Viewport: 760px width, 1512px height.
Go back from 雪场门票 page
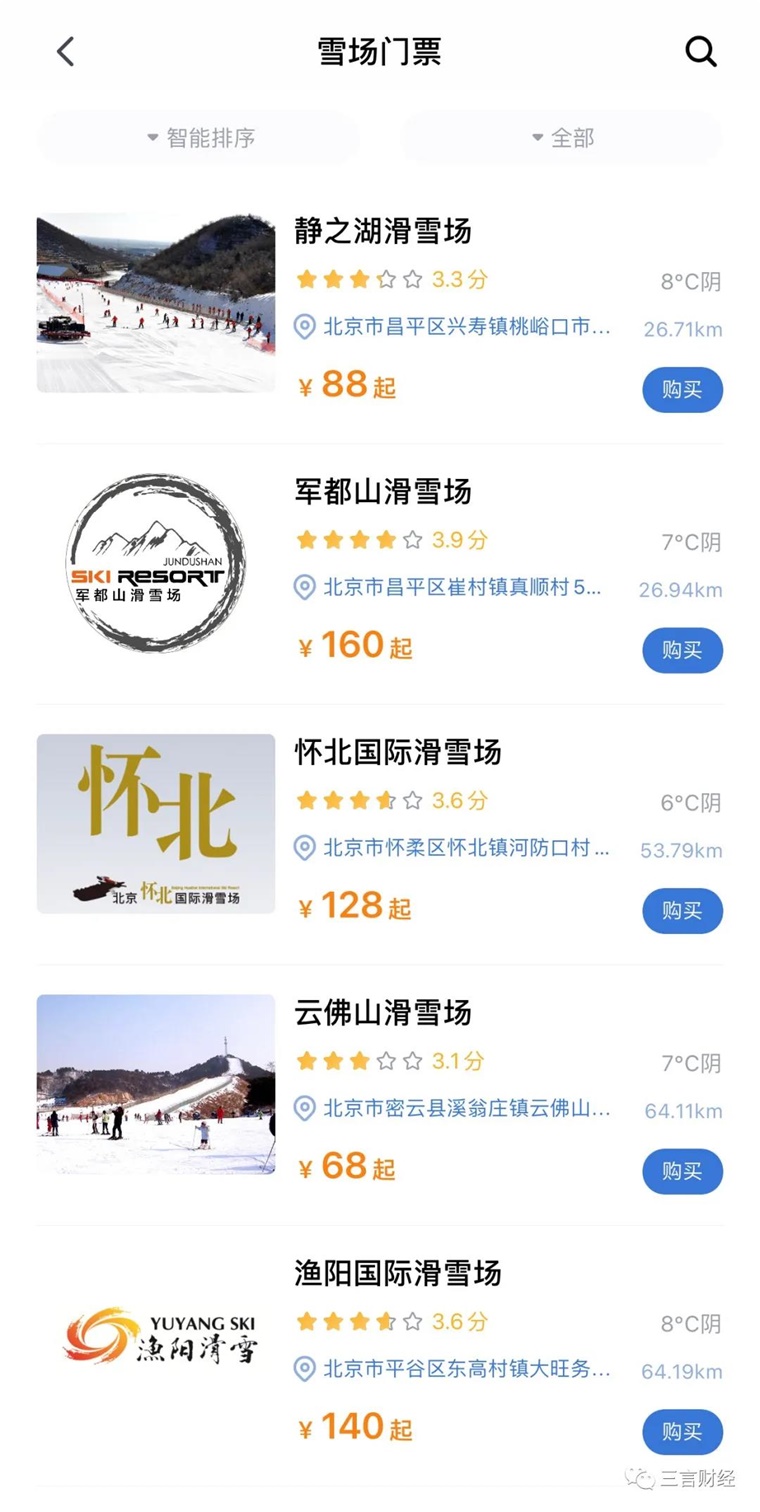pos(66,51)
